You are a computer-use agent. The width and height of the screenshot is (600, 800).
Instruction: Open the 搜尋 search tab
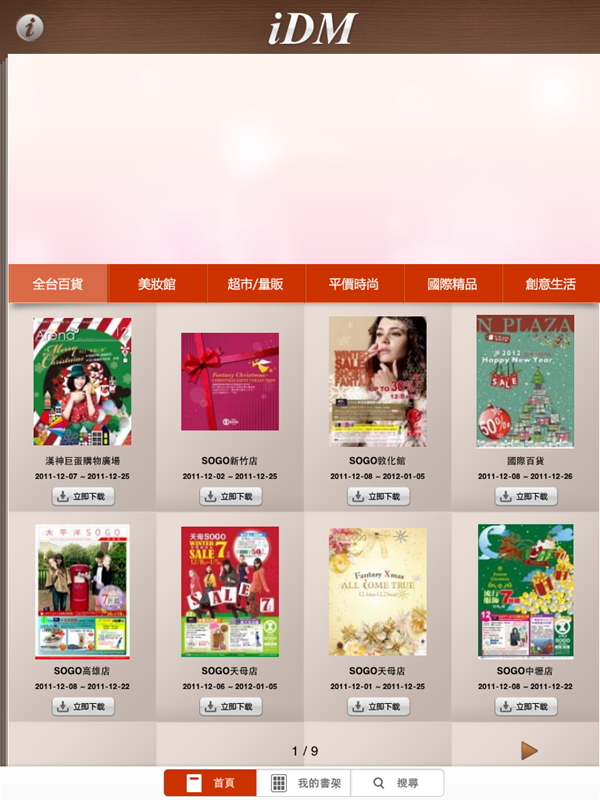[x=397, y=783]
